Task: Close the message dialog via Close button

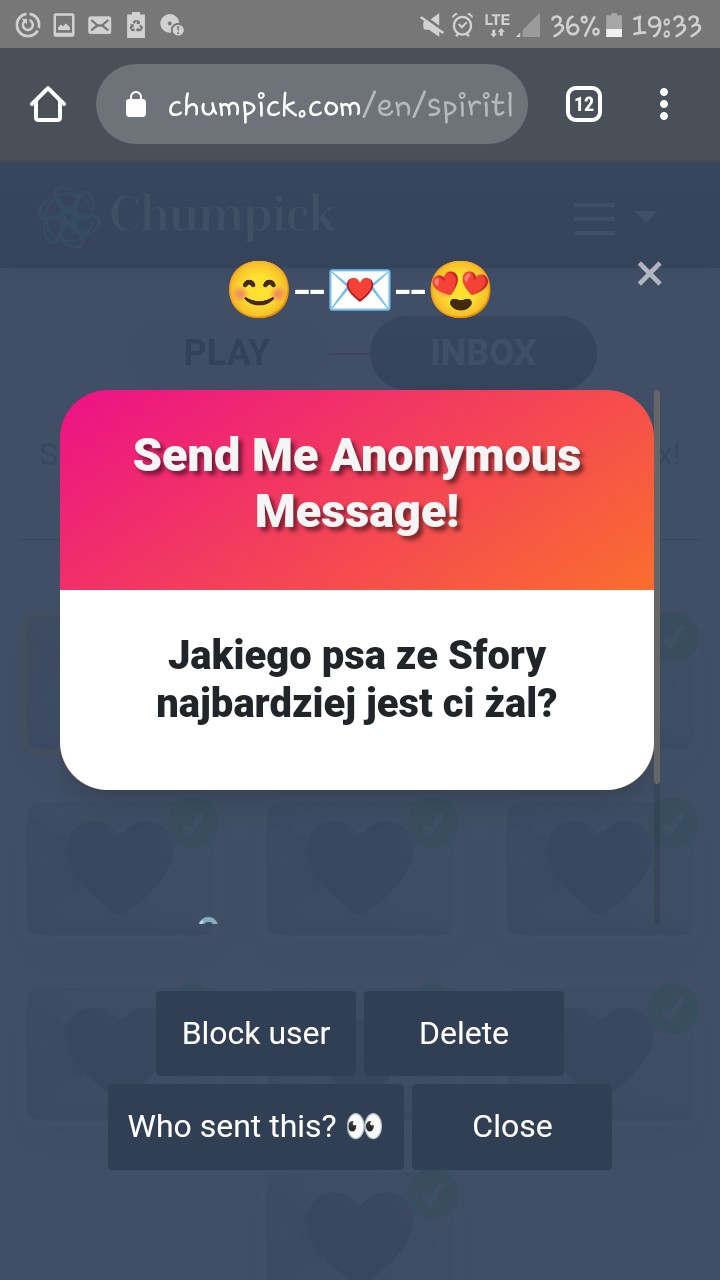Action: [512, 1126]
